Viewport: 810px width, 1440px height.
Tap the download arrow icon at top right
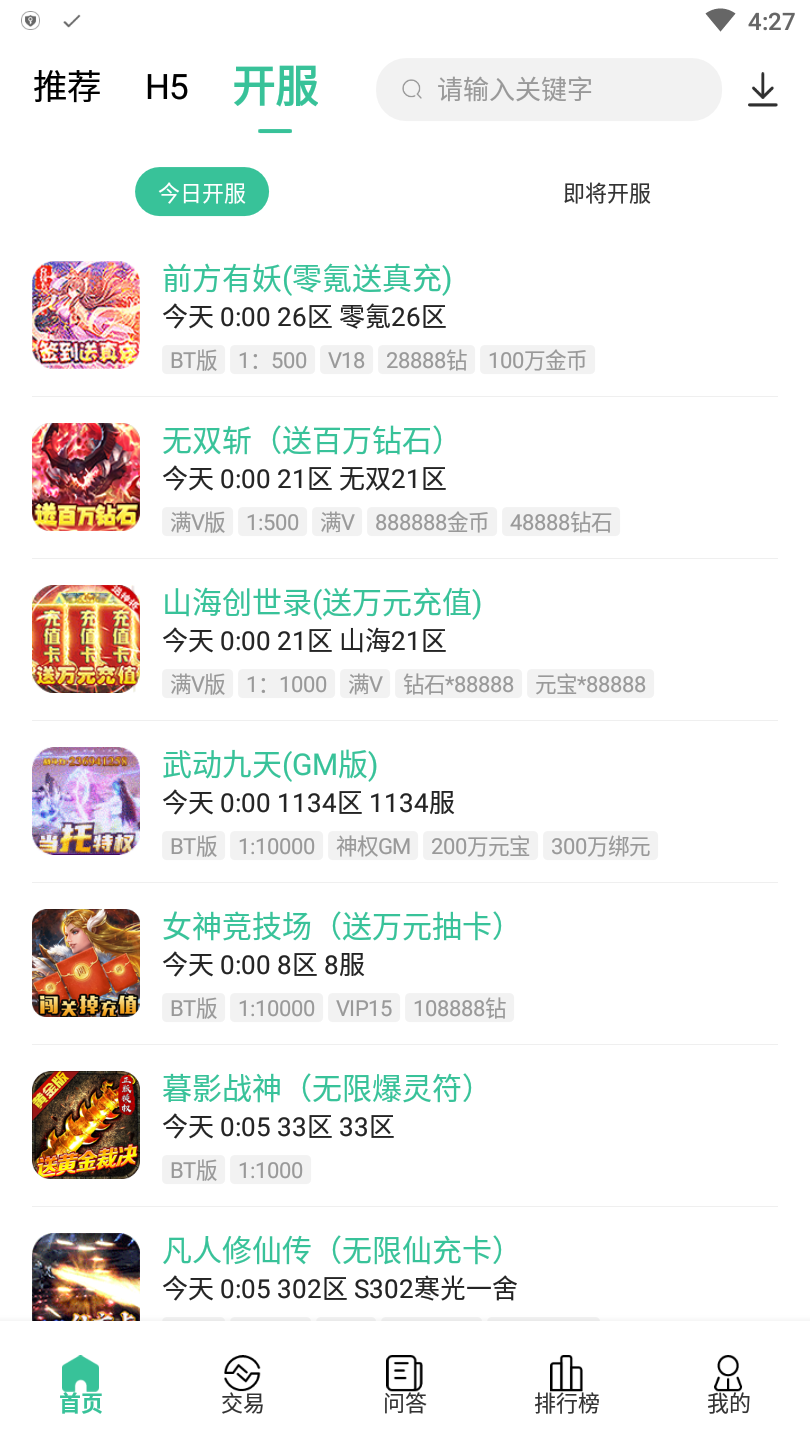click(763, 89)
